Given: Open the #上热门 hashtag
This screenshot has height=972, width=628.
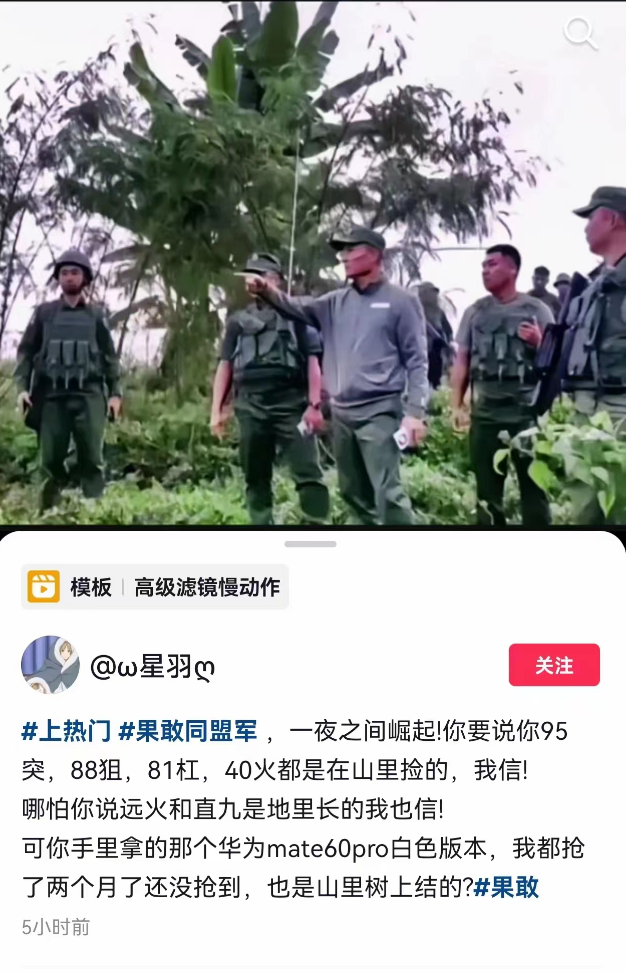Looking at the screenshot, I should (66, 731).
